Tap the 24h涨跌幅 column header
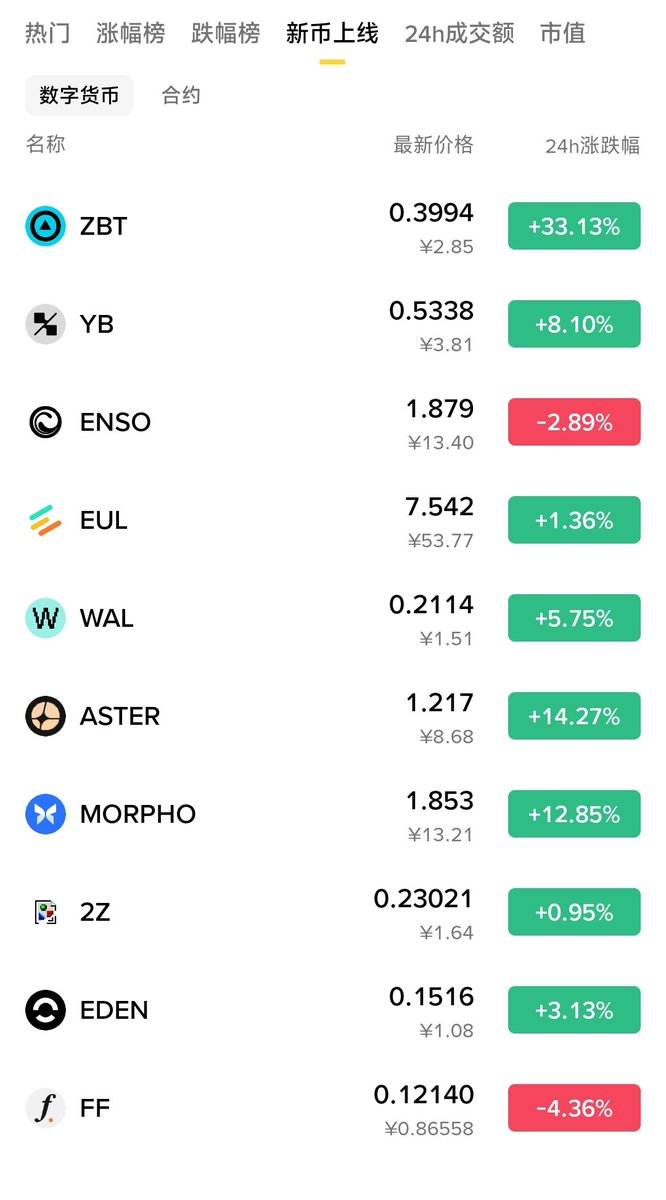666x1200 pixels. [x=592, y=146]
